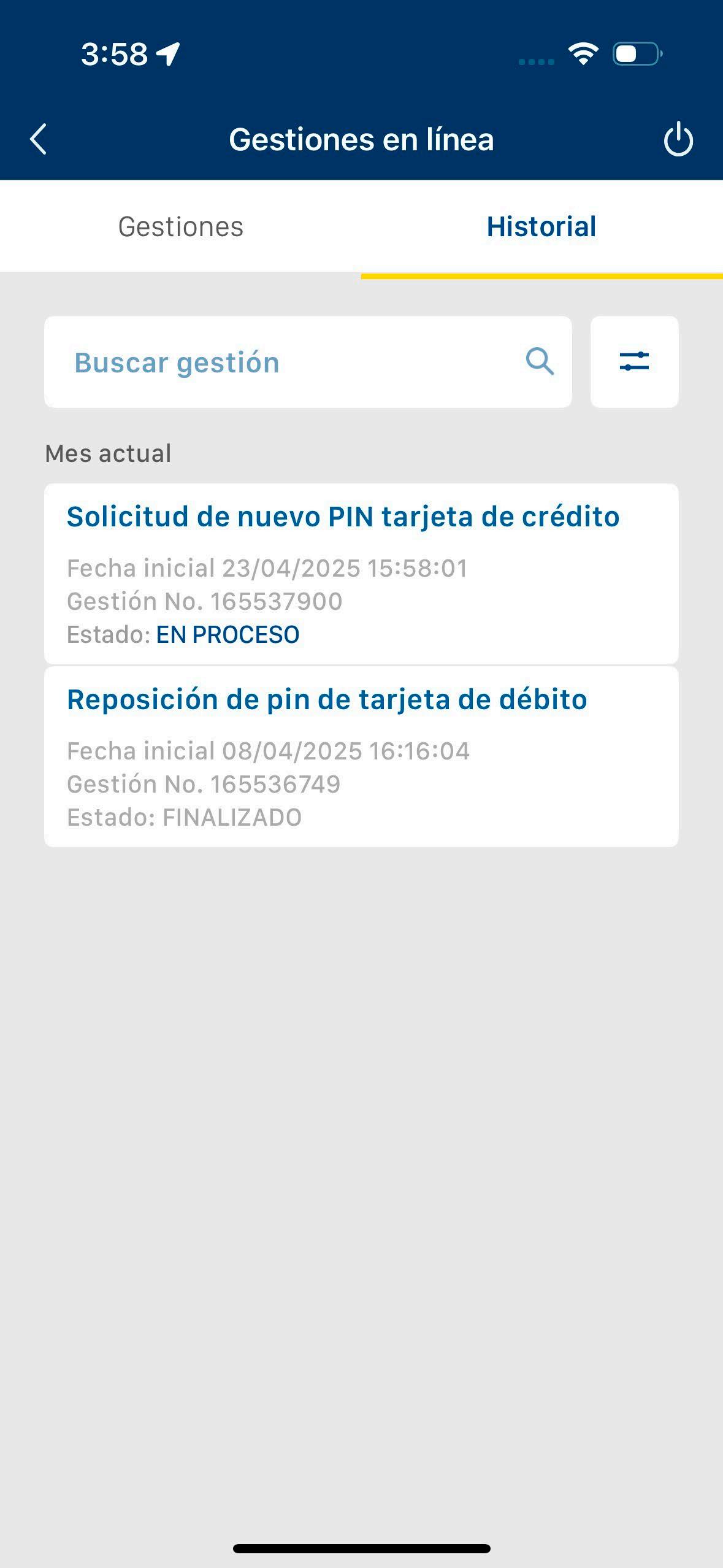The height and width of the screenshot is (1568, 723).
Task: View Reposición de pin de tarjeta de débito
Action: click(361, 756)
